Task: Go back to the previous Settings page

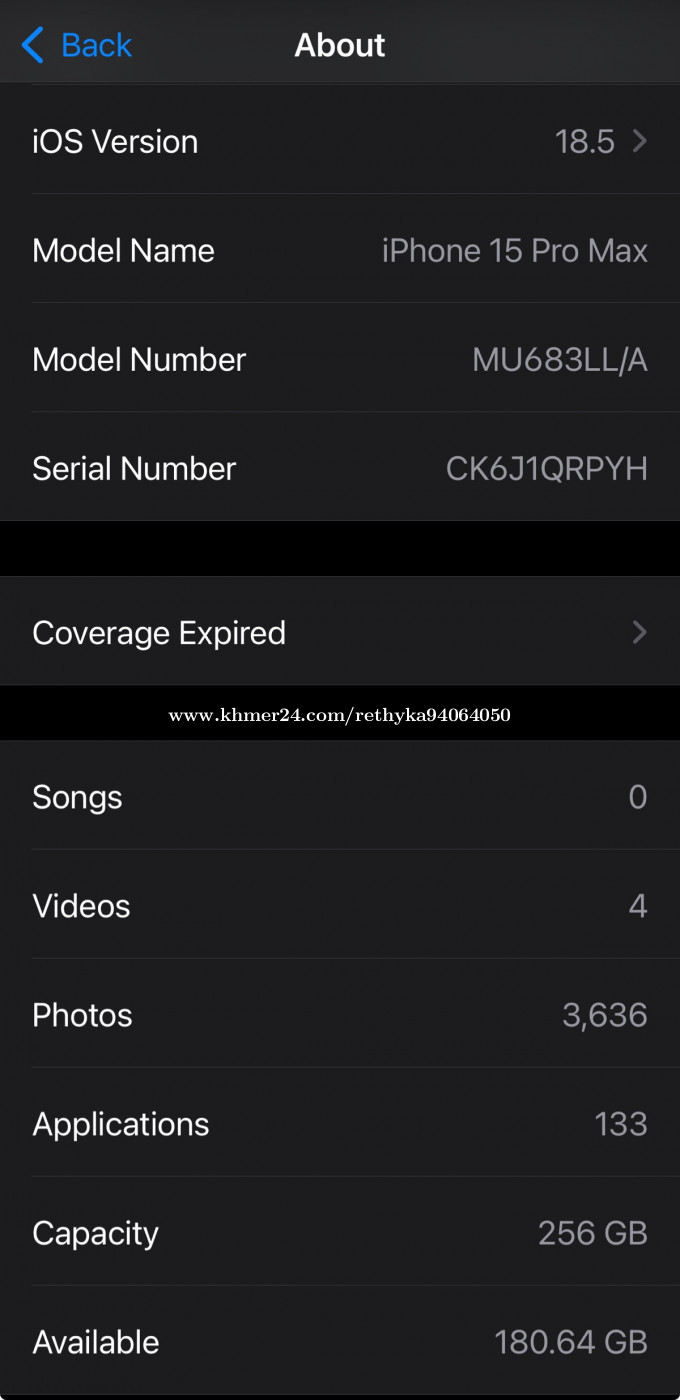Action: 76,45
